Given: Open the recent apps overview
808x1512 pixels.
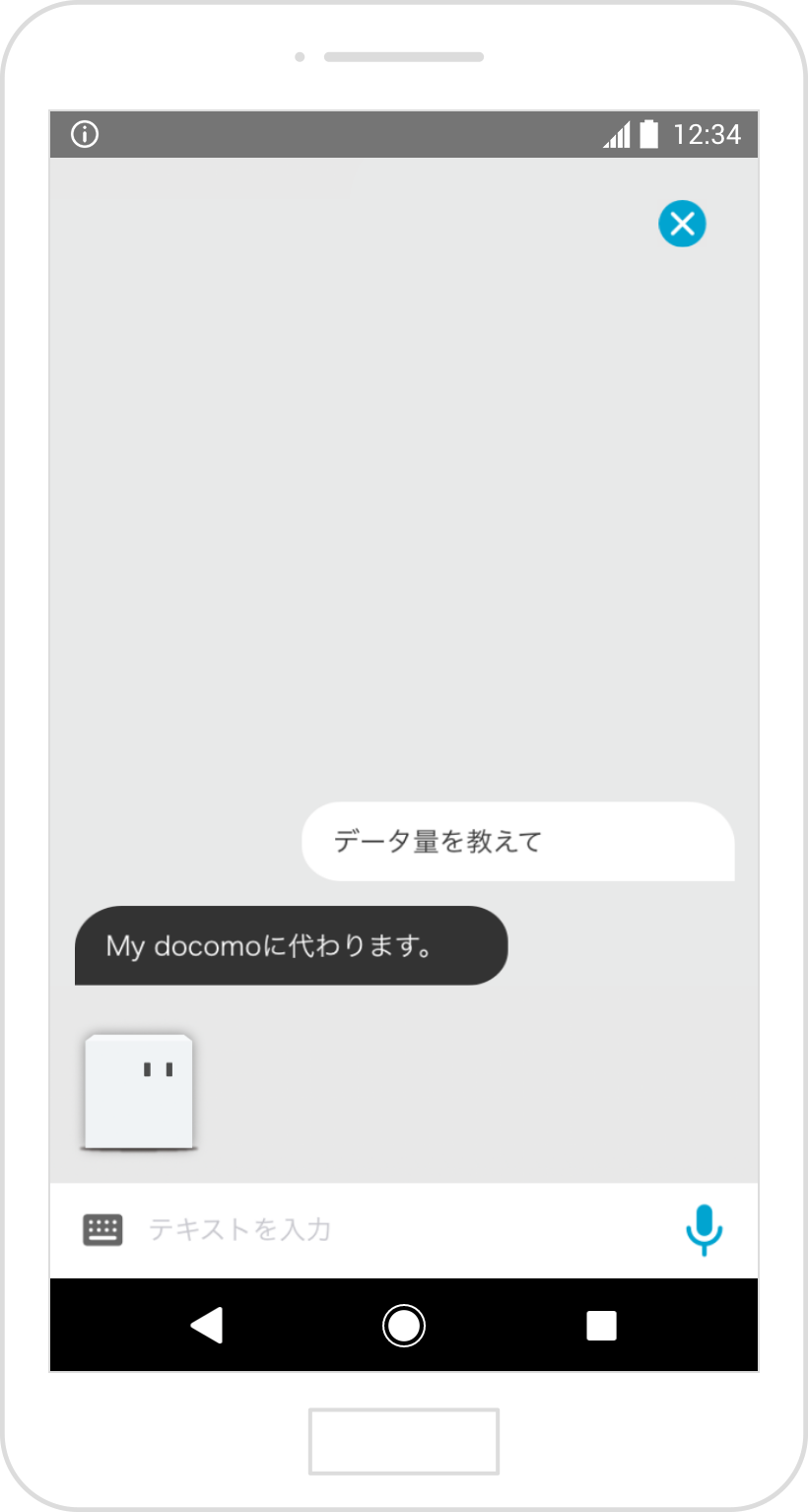Looking at the screenshot, I should point(601,1325).
